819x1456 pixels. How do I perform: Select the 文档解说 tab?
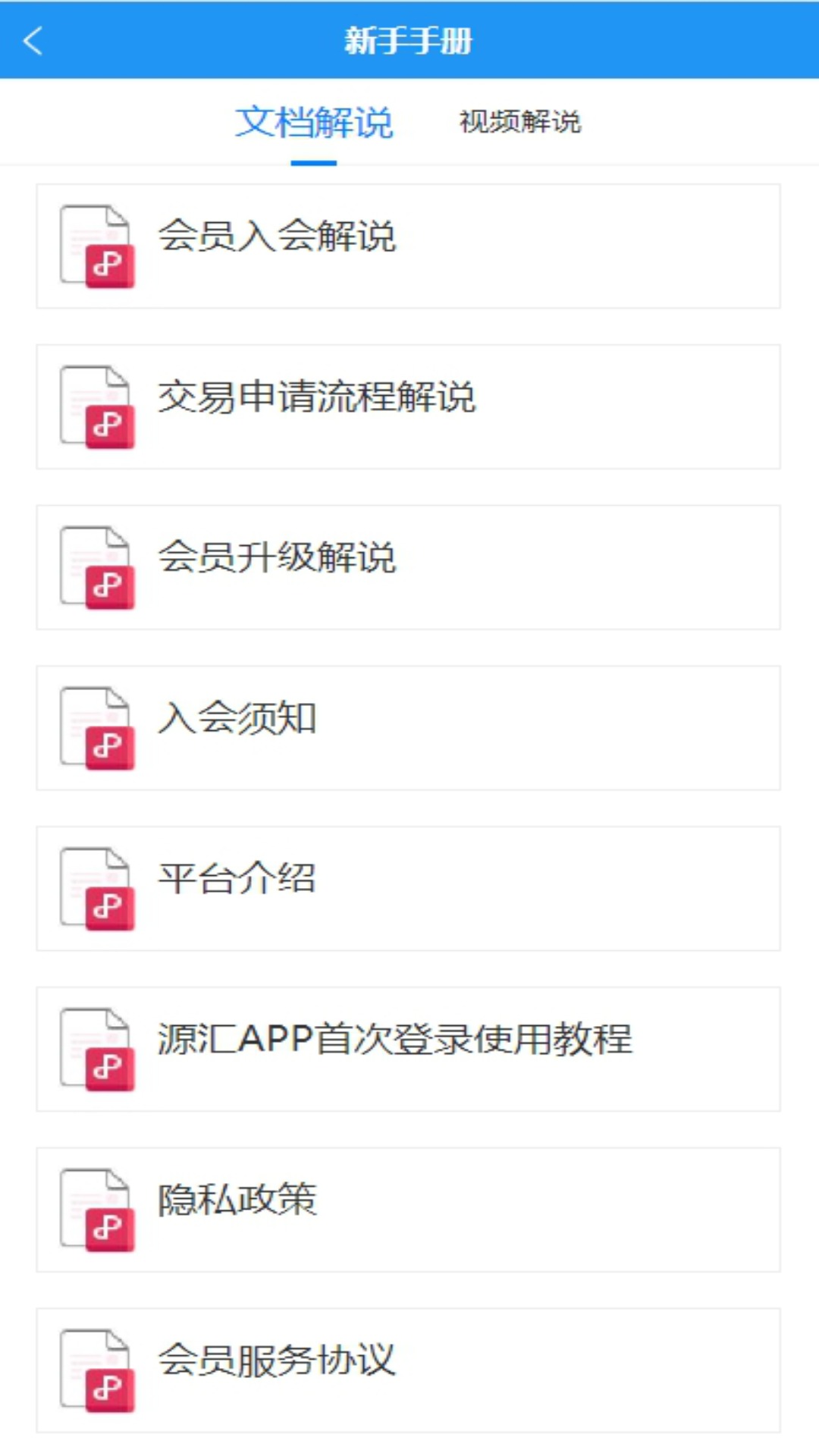315,121
